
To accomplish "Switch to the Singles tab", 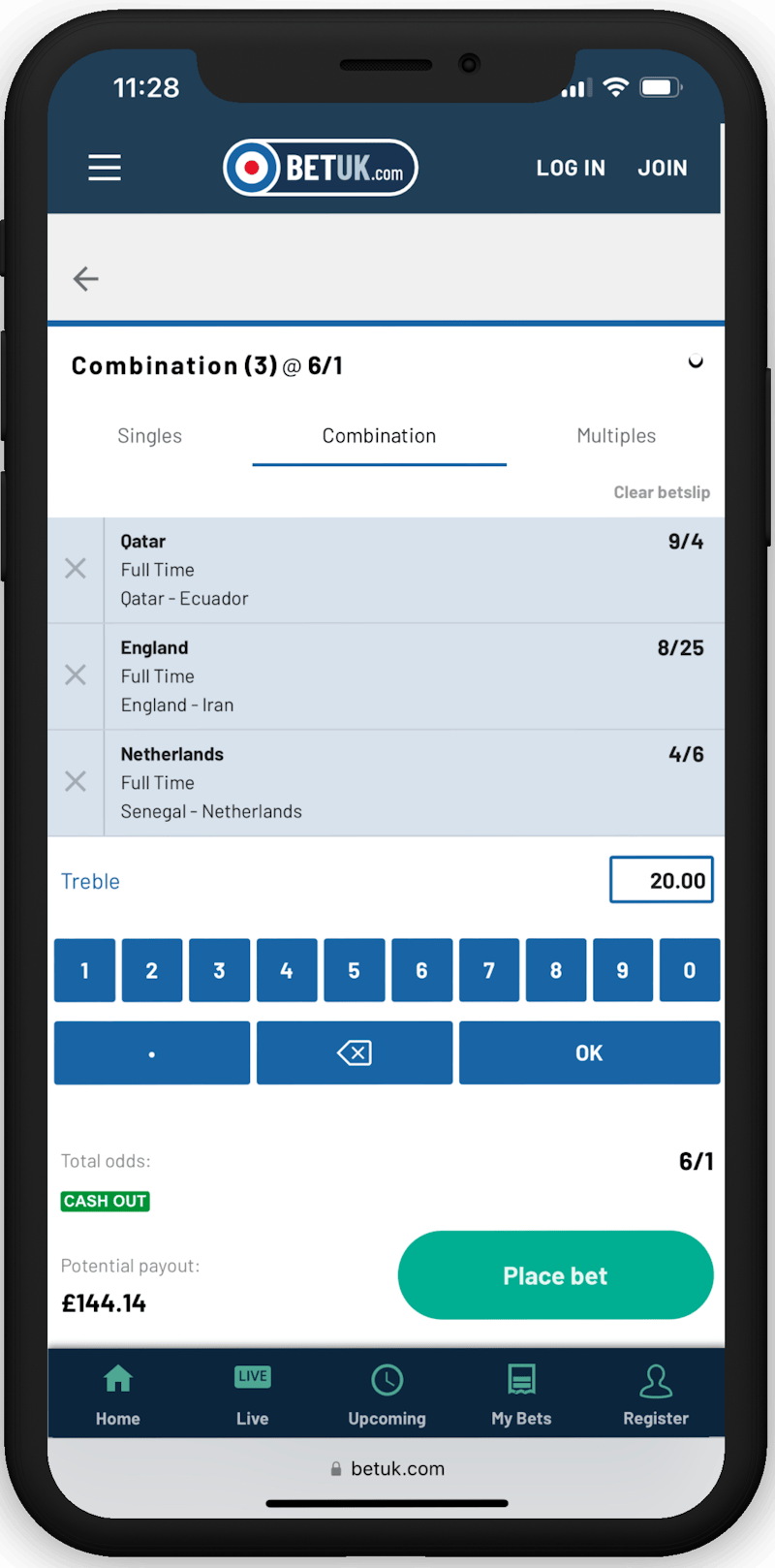I will tap(150, 436).
